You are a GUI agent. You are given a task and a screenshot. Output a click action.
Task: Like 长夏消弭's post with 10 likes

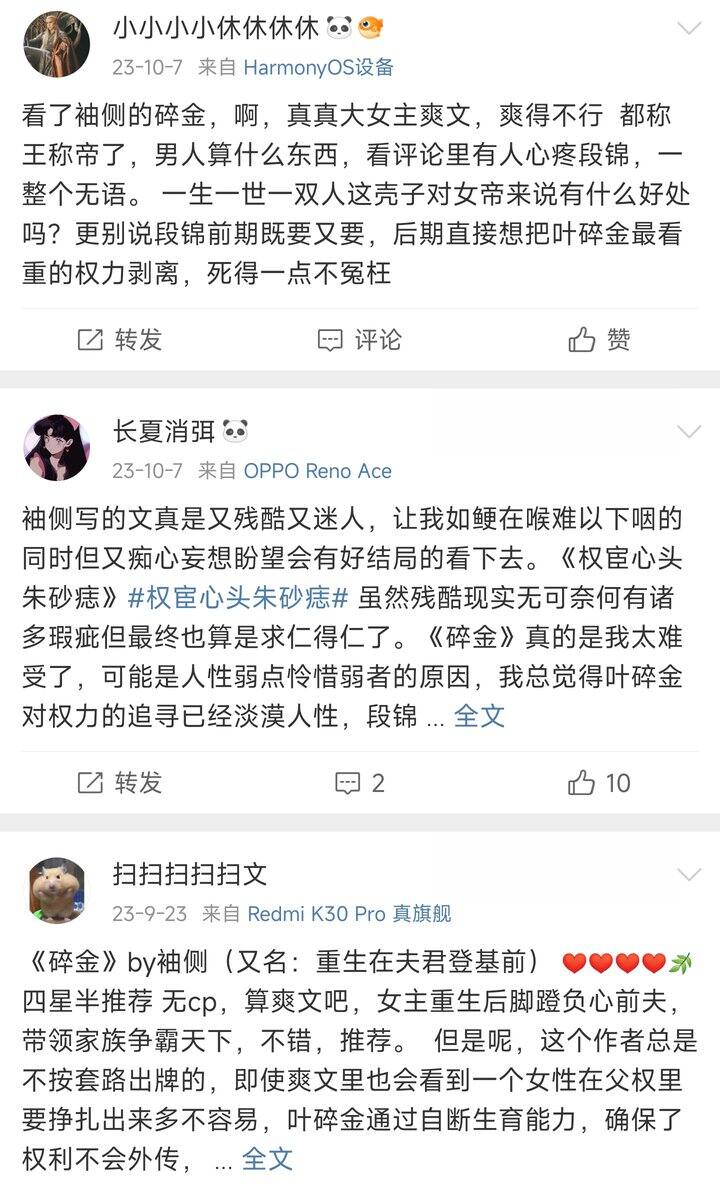[x=599, y=782]
